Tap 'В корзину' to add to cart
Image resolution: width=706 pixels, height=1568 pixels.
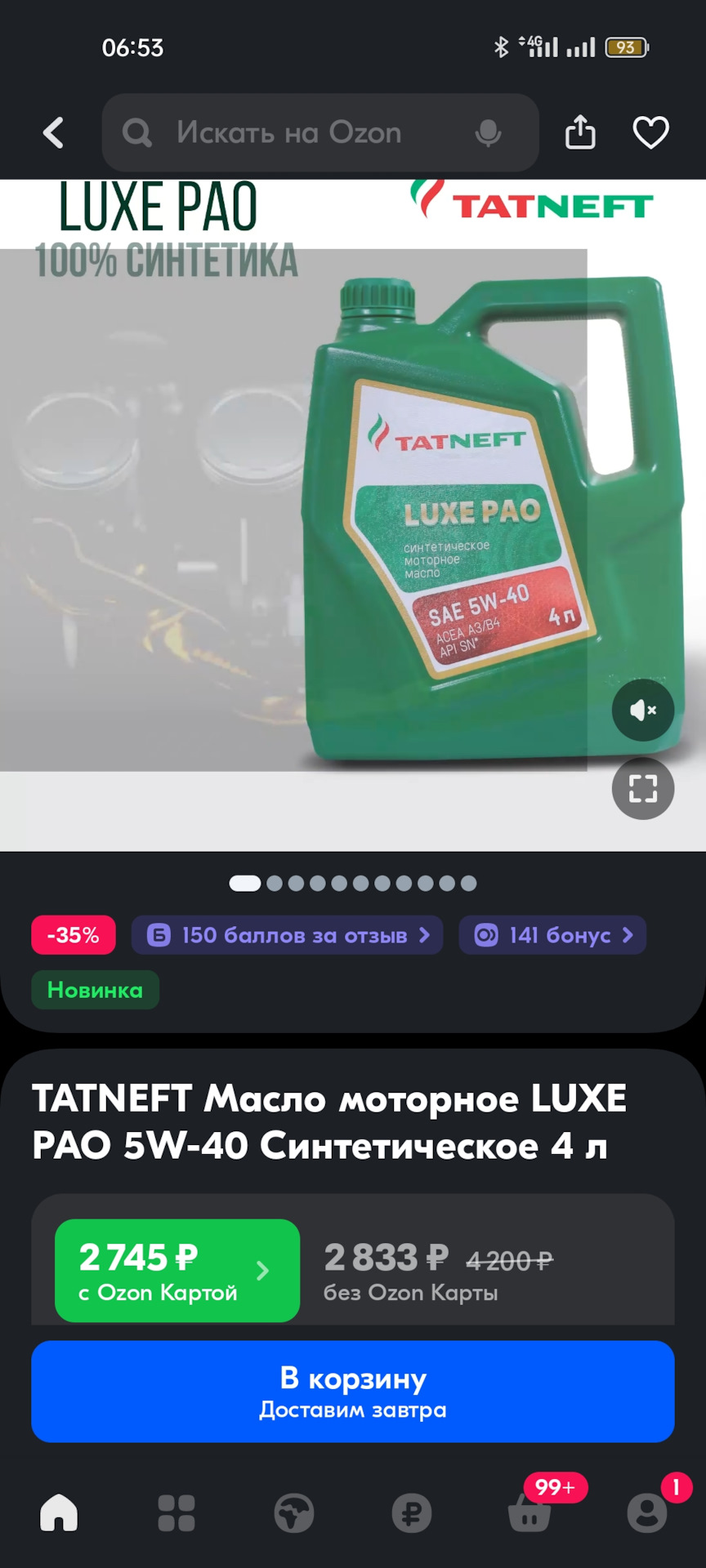click(353, 1391)
